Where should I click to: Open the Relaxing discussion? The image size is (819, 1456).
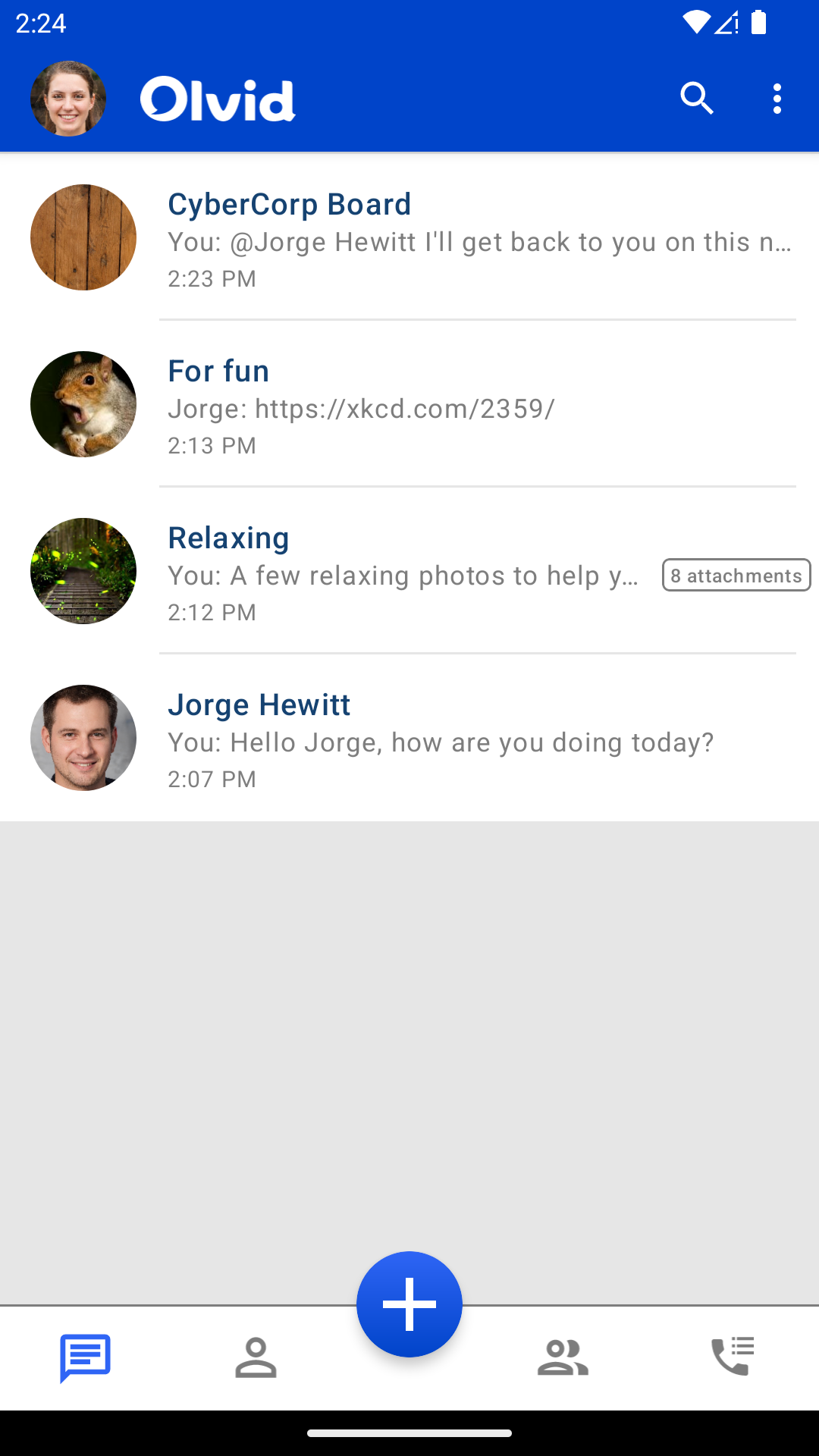point(409,572)
